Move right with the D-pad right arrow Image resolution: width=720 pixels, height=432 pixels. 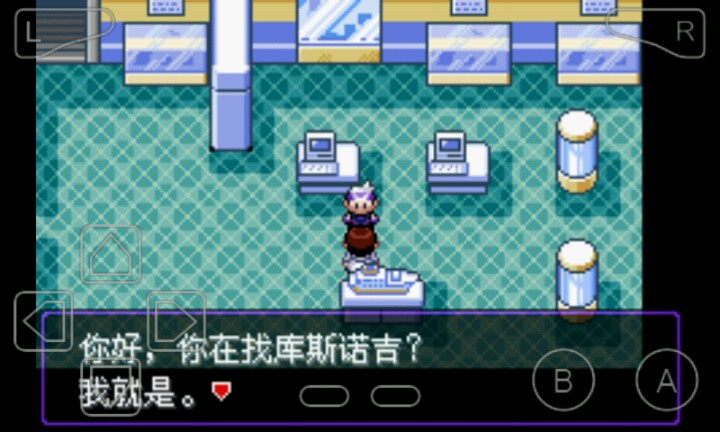pos(176,321)
